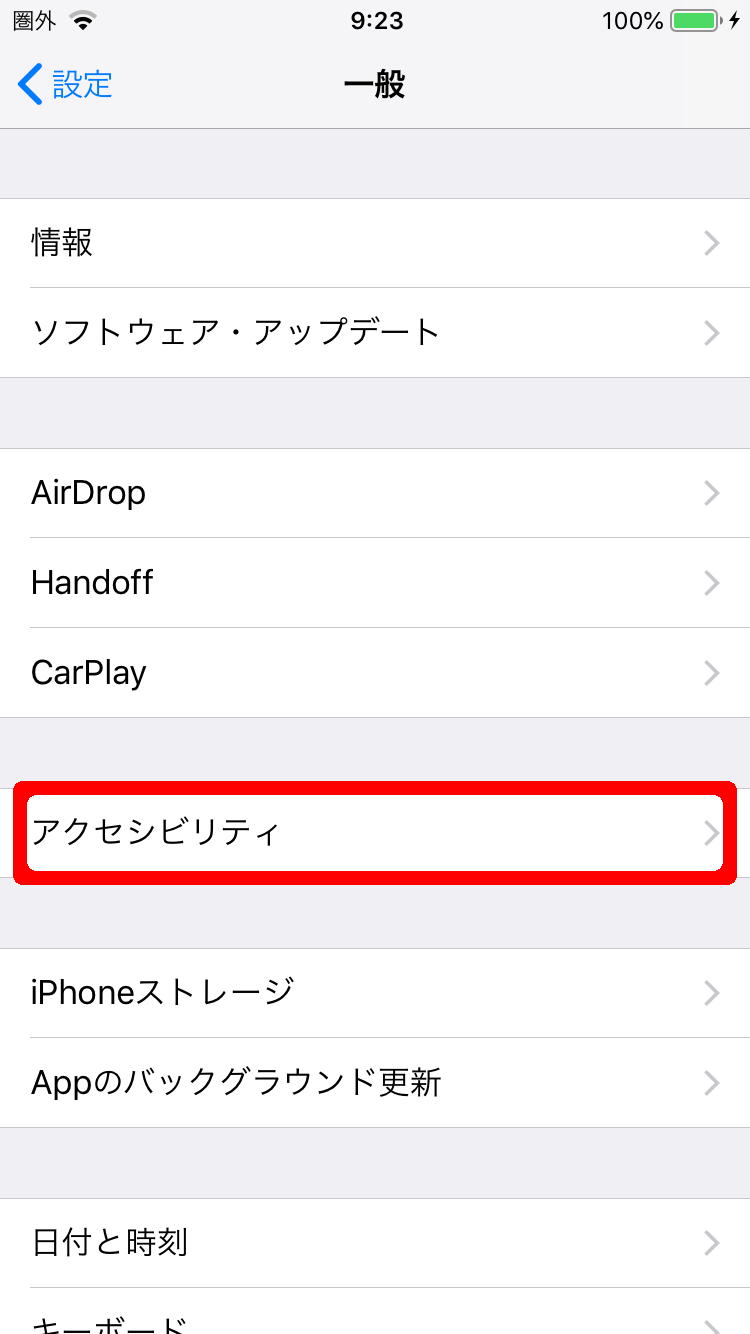The height and width of the screenshot is (1334, 750).
Task: Open AirDrop settings
Action: coord(375,493)
